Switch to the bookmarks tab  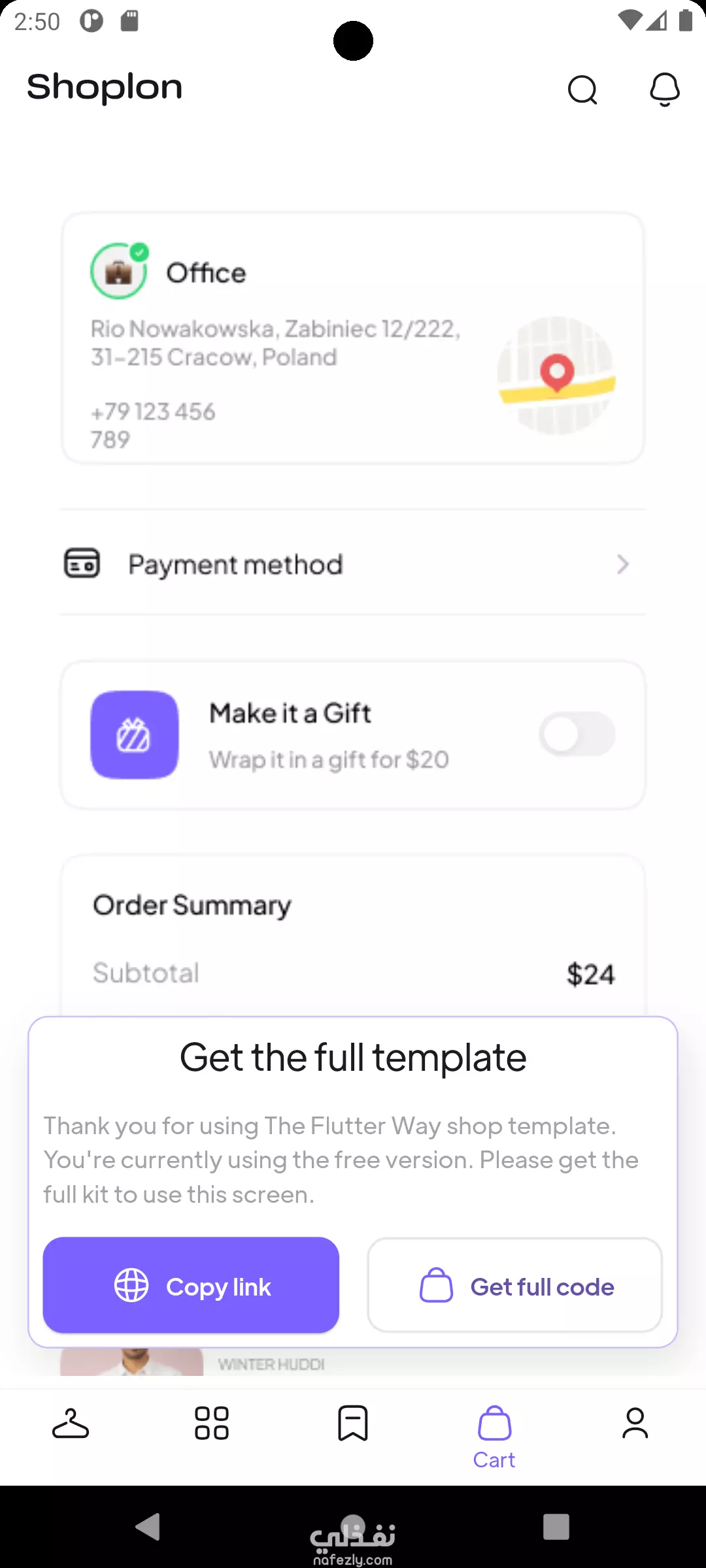click(x=353, y=1424)
